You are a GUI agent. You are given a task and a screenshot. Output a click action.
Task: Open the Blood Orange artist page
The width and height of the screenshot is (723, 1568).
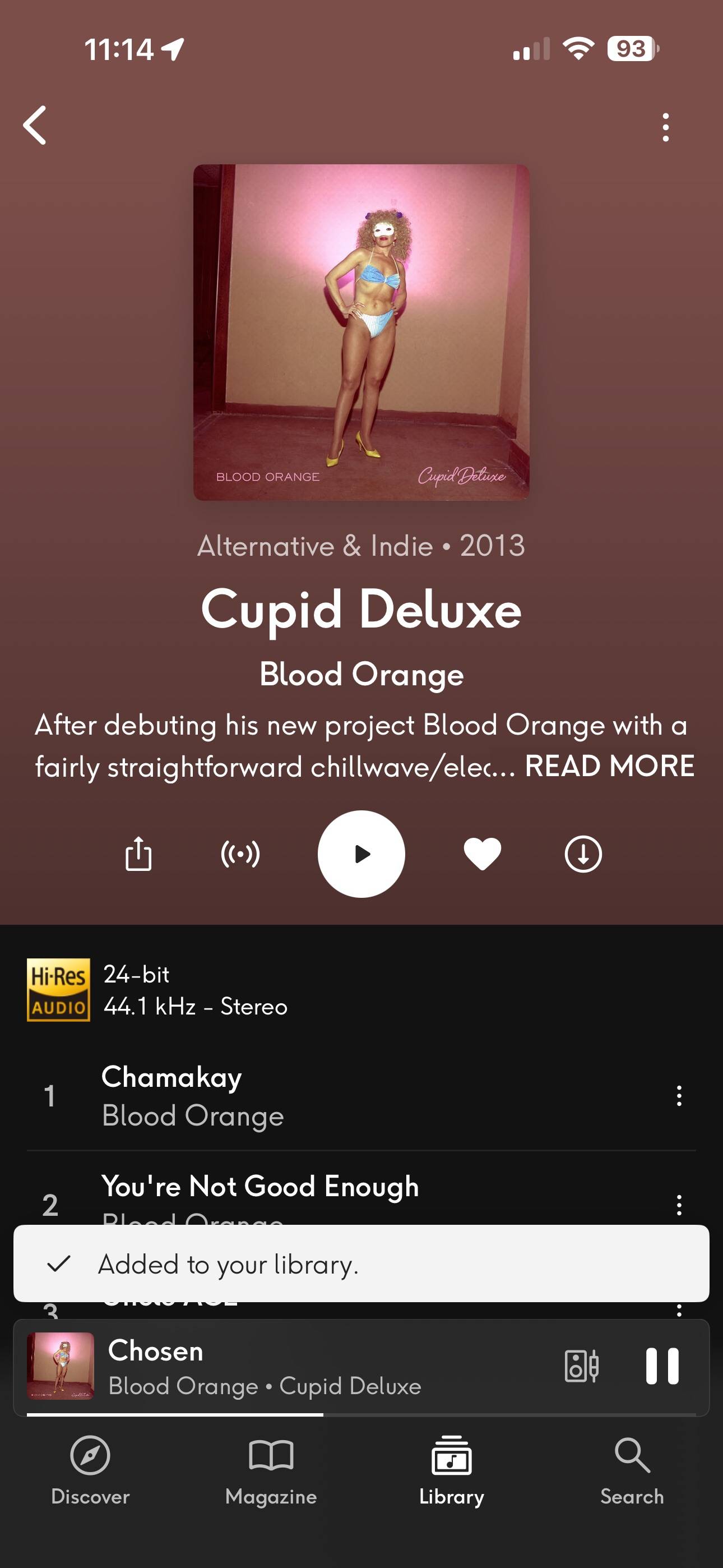pyautogui.click(x=361, y=675)
